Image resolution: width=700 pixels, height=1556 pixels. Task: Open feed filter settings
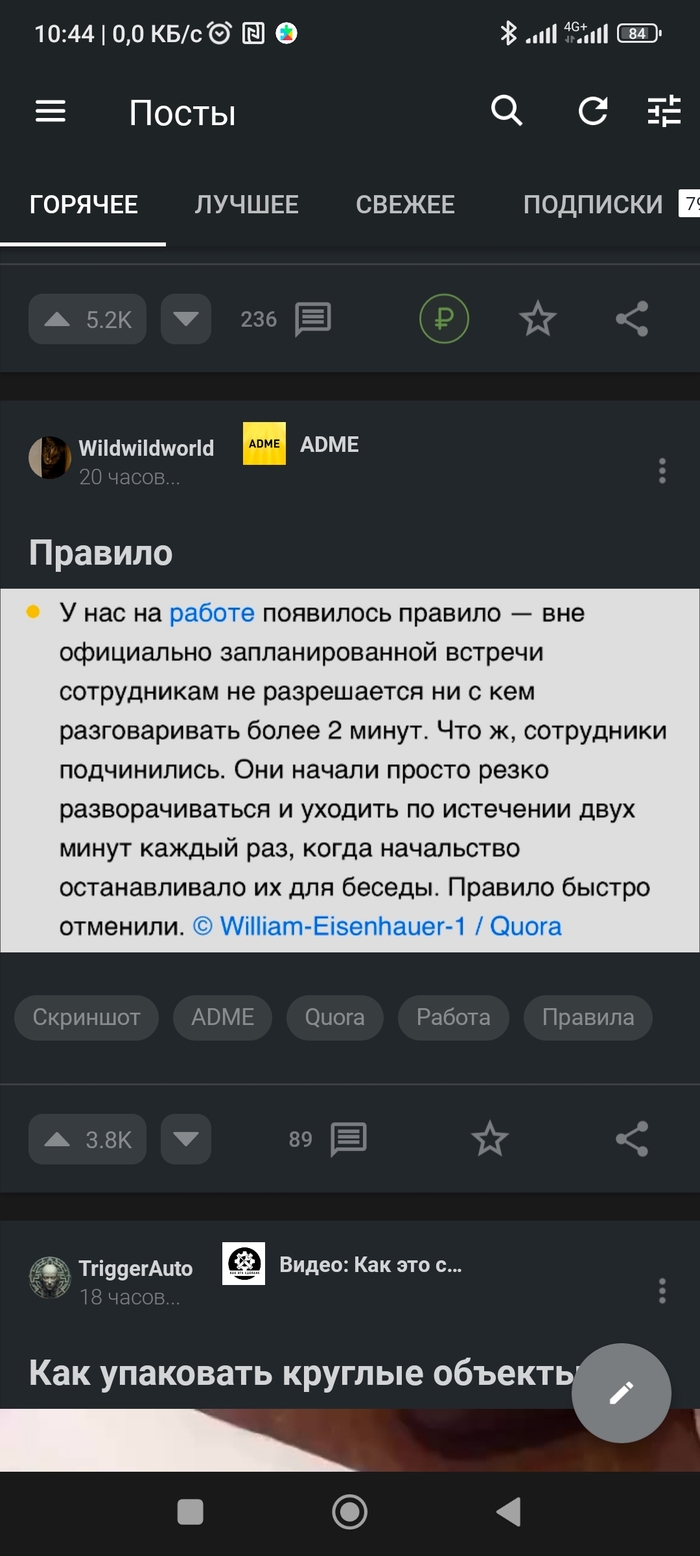(664, 112)
